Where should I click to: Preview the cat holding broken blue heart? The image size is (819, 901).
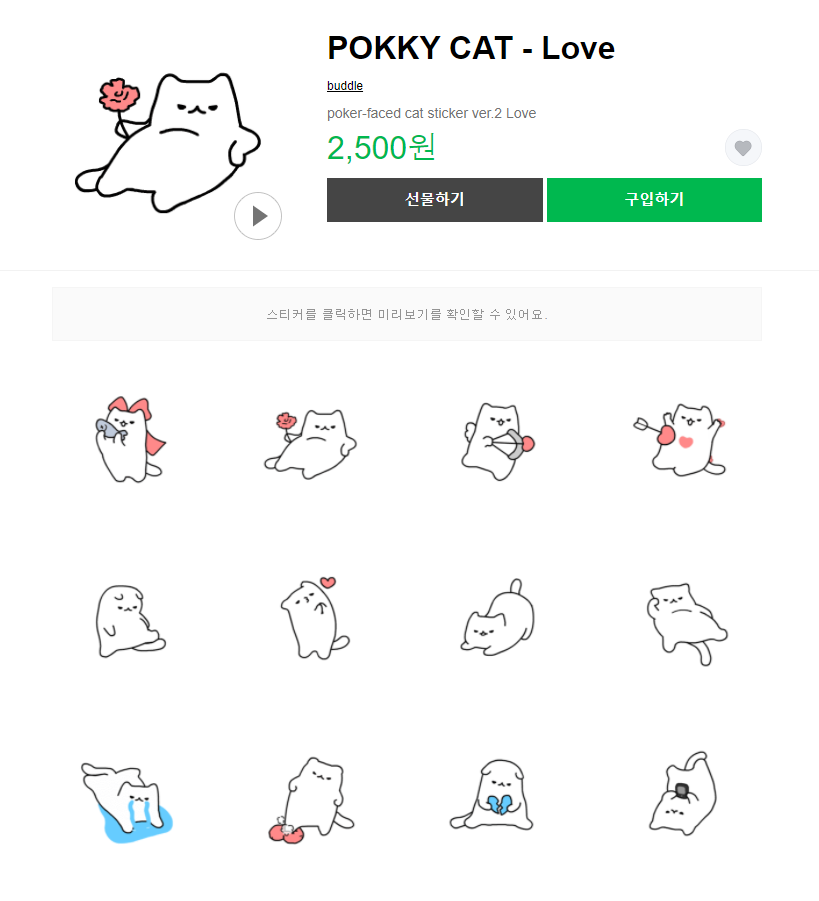(496, 797)
